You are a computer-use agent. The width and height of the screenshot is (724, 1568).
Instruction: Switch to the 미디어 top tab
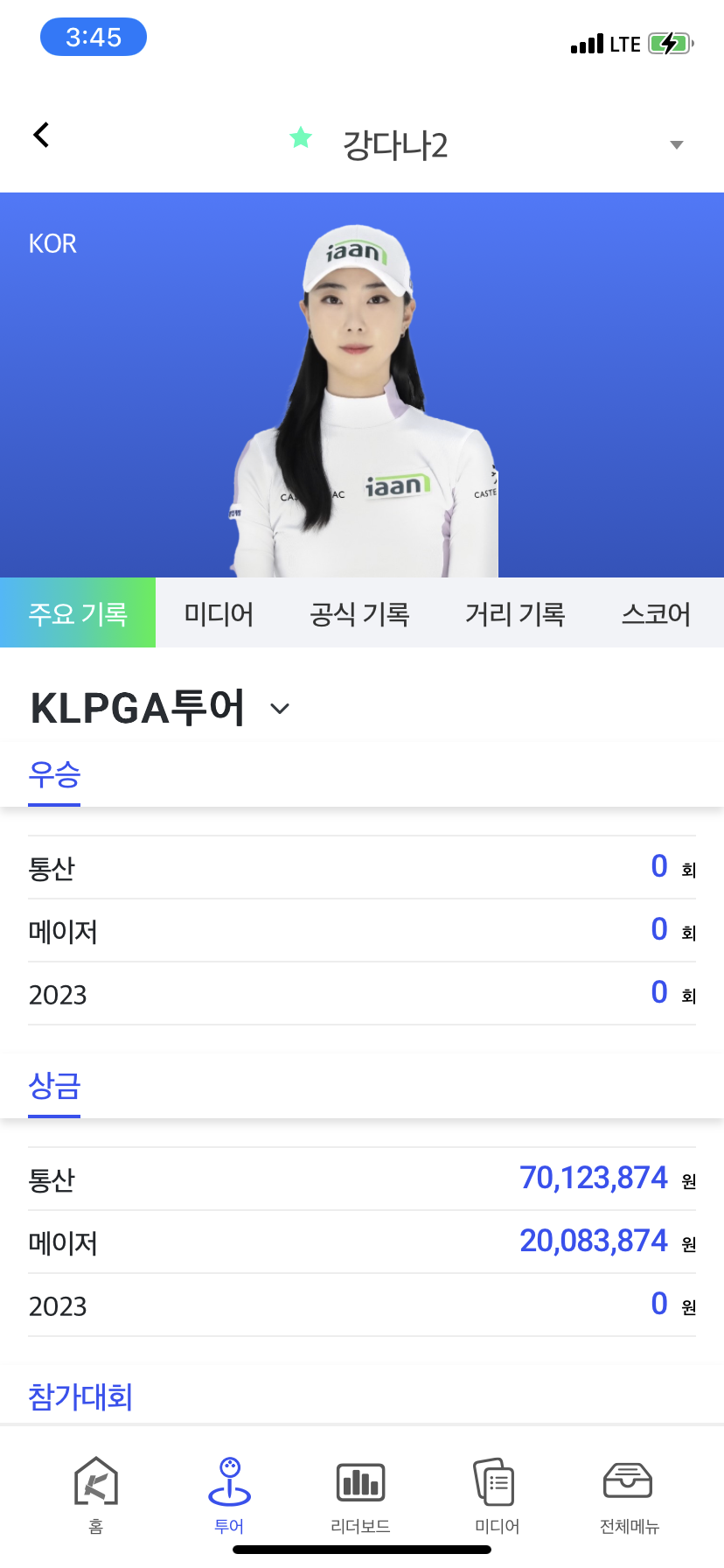click(219, 613)
